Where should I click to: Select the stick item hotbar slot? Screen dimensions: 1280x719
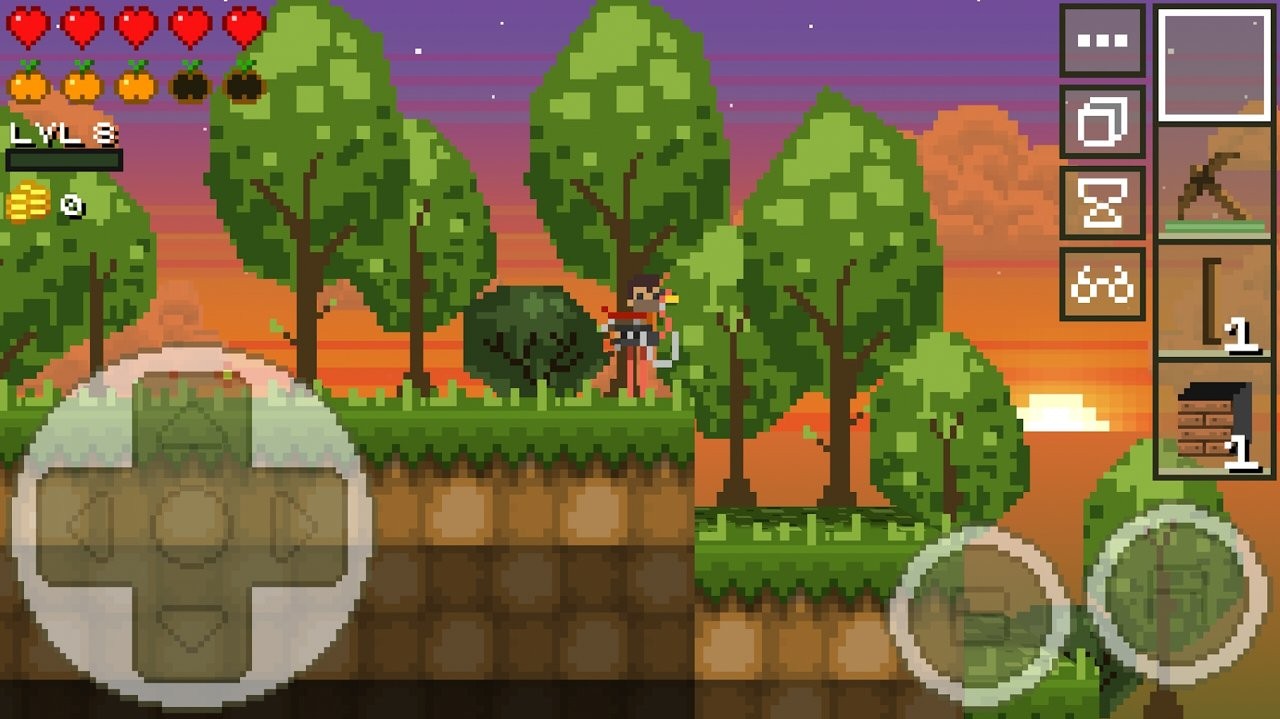tap(1214, 300)
